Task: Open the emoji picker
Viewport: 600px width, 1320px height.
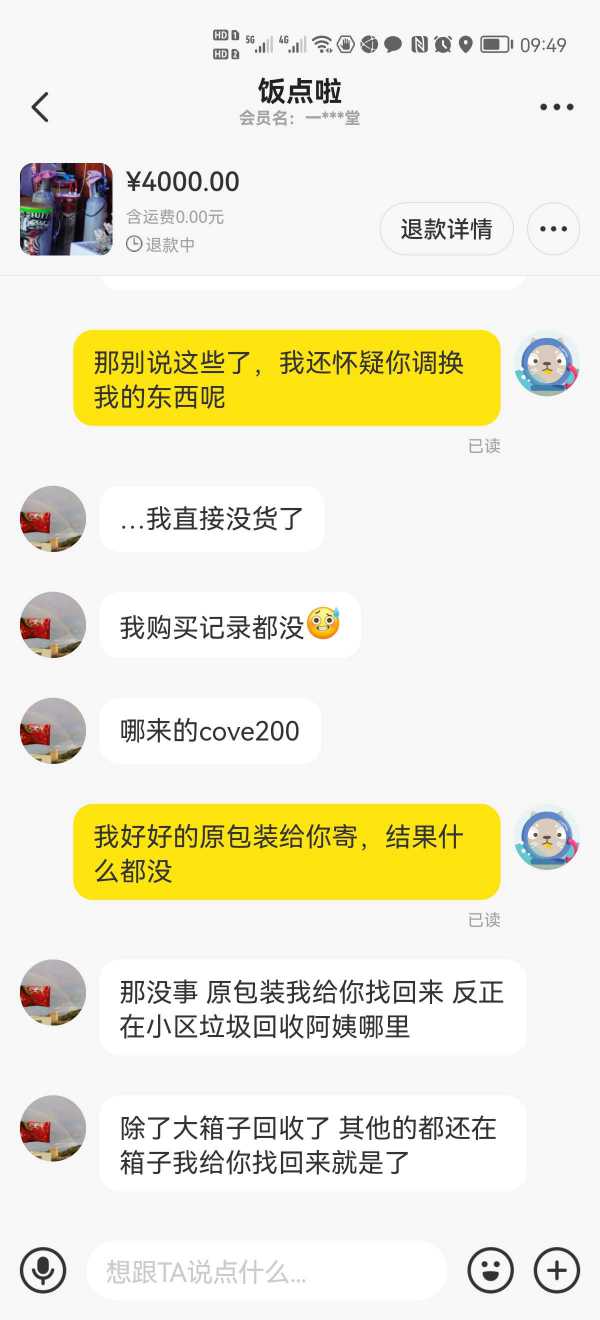Action: pyautogui.click(x=490, y=1271)
